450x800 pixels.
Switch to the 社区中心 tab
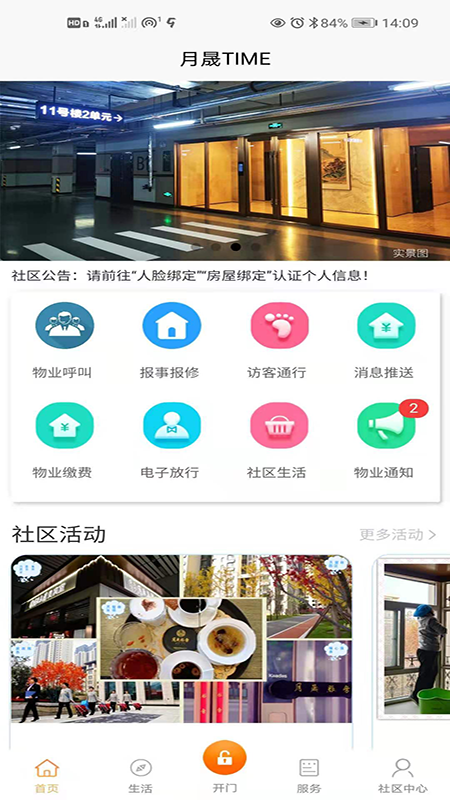click(x=403, y=776)
